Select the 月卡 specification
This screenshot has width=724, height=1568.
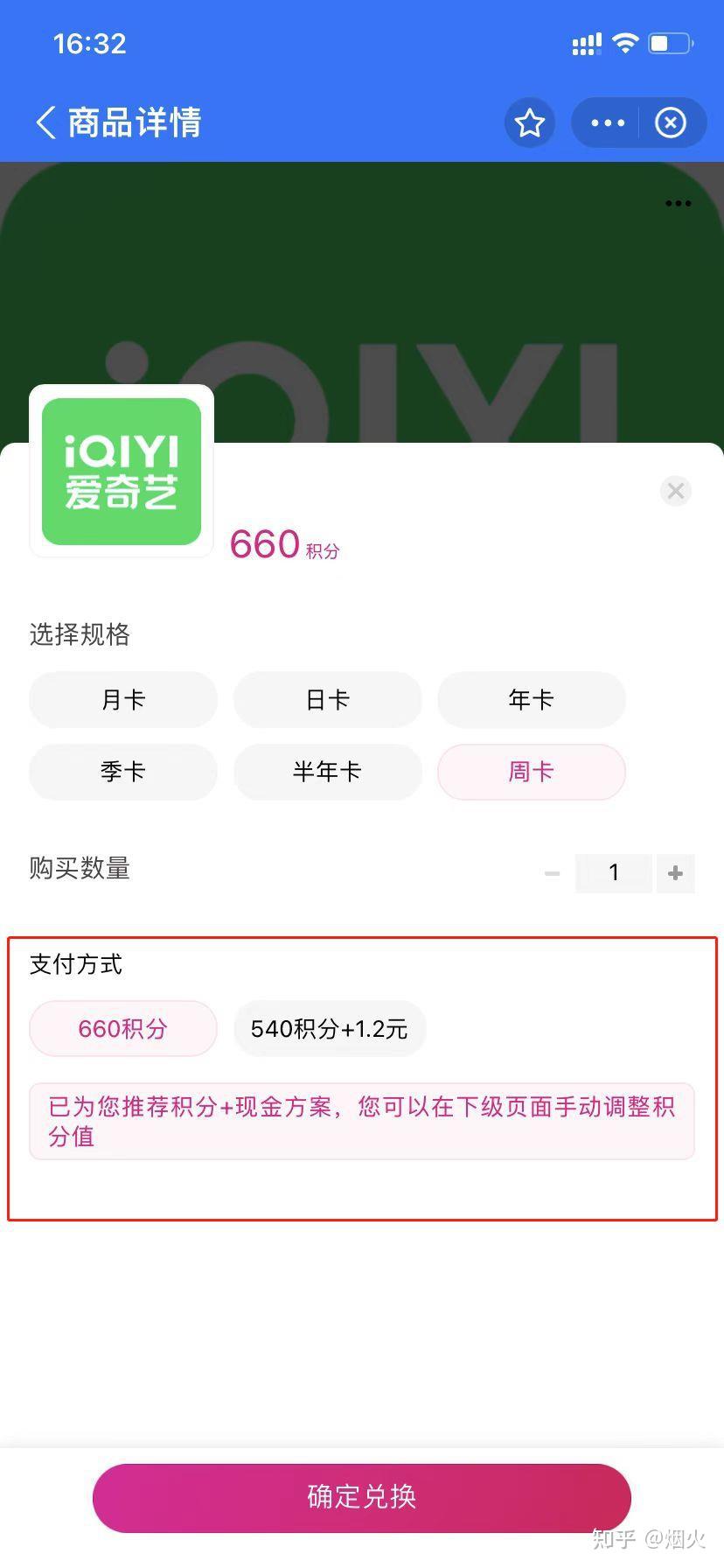(122, 699)
